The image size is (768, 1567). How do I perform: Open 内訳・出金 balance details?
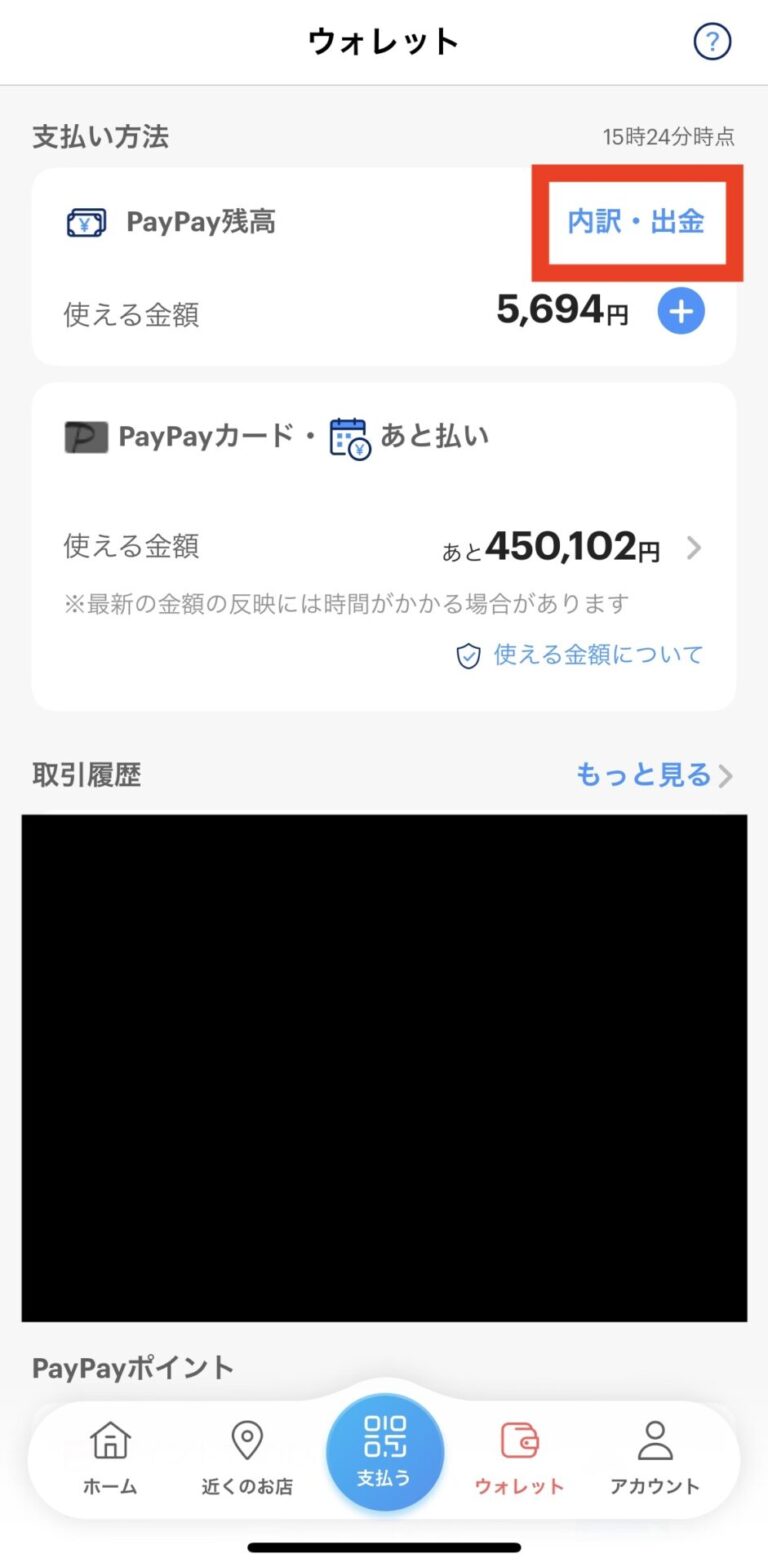pos(637,222)
